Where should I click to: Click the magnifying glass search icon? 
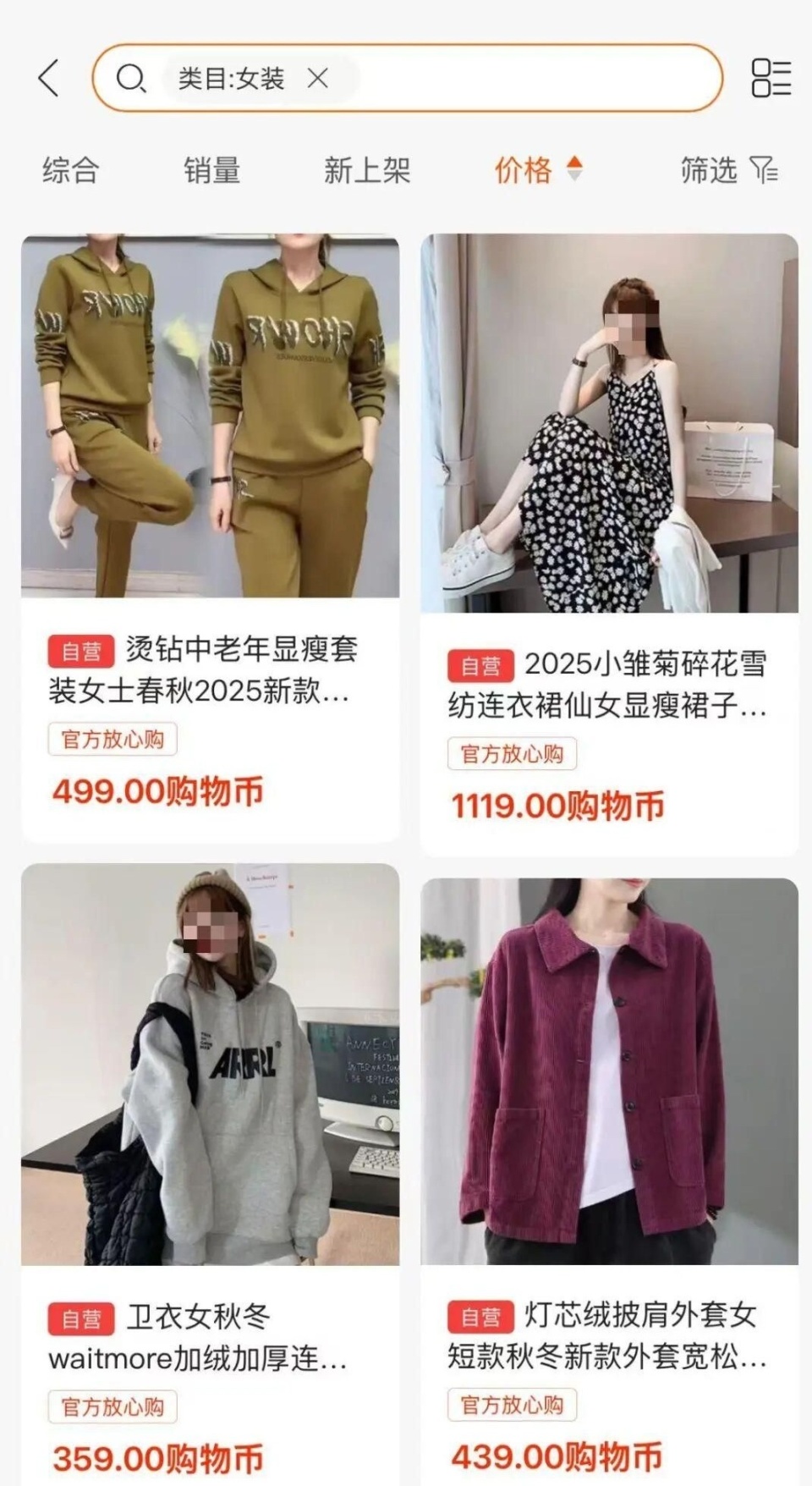coord(131,79)
